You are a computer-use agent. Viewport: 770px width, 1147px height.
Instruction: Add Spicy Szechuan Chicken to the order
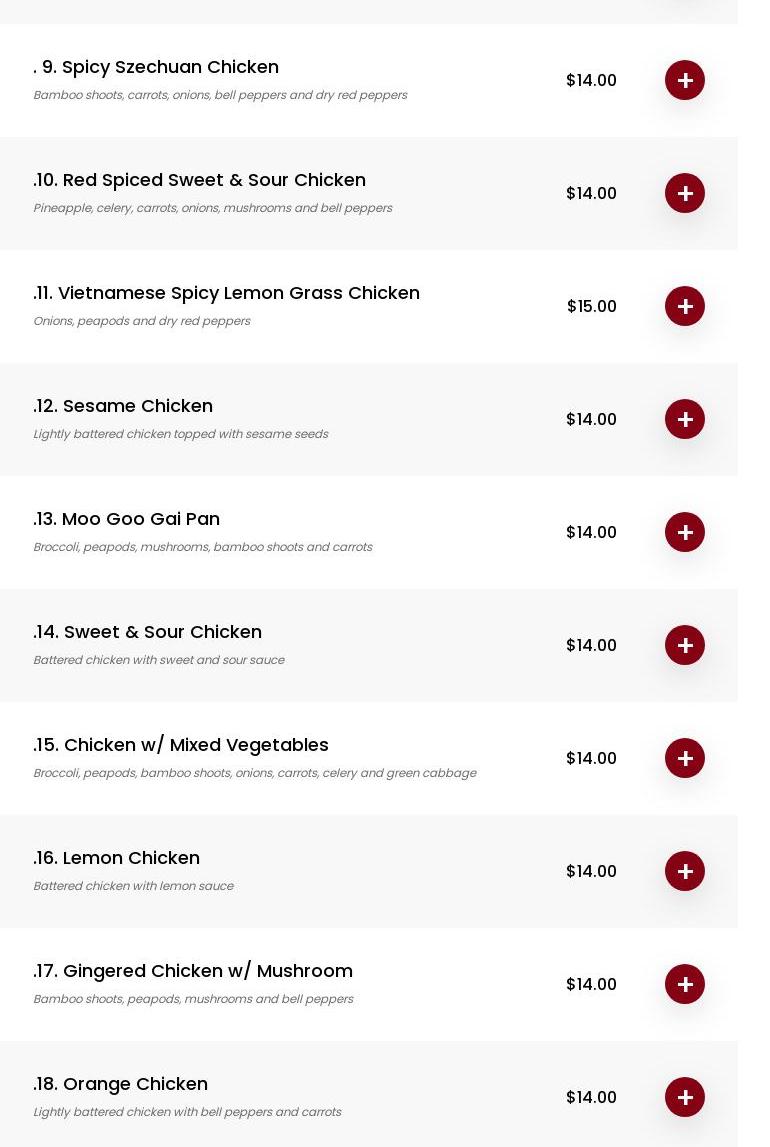(x=685, y=80)
